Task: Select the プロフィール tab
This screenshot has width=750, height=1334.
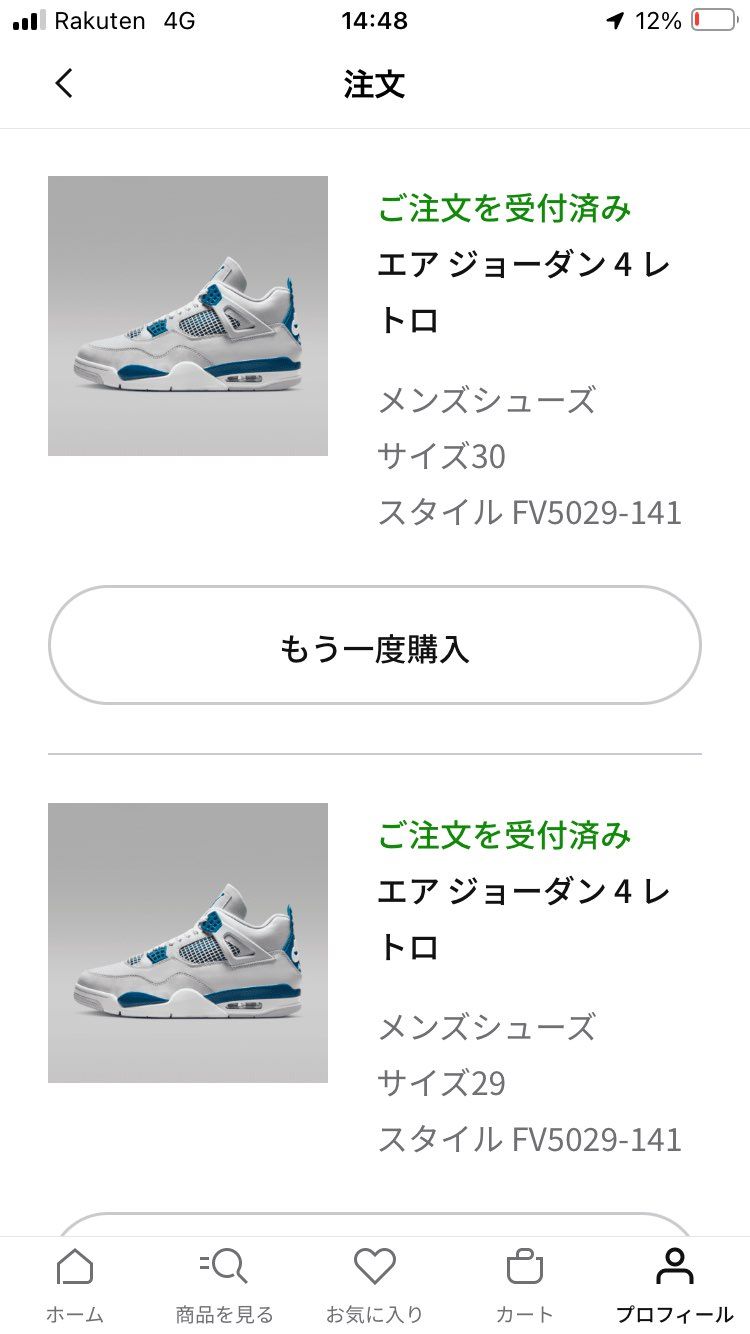Action: (x=674, y=1284)
